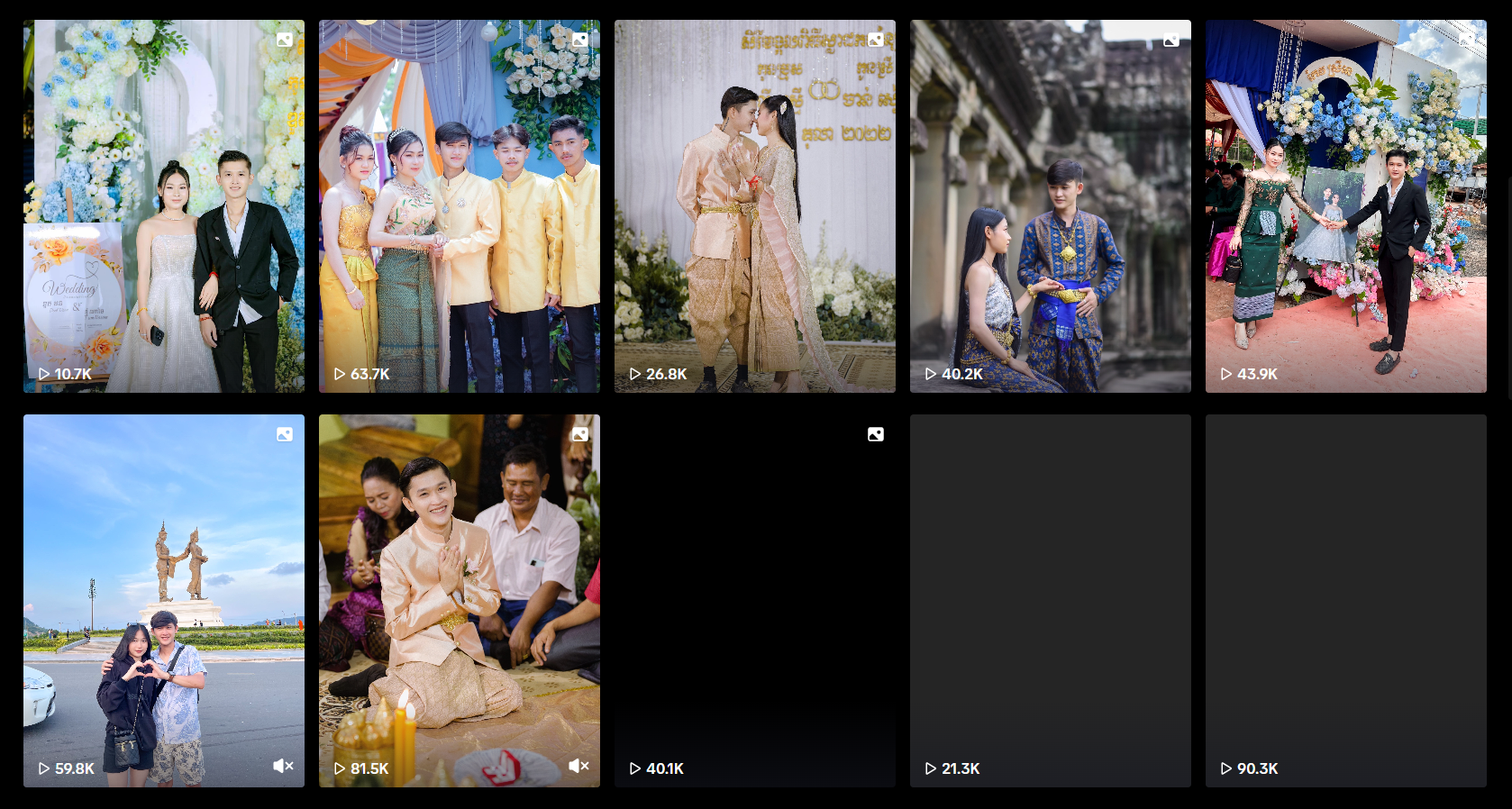Unmute the post with 59.8K views
Screen dimensions: 1512x809
pos(283,766)
